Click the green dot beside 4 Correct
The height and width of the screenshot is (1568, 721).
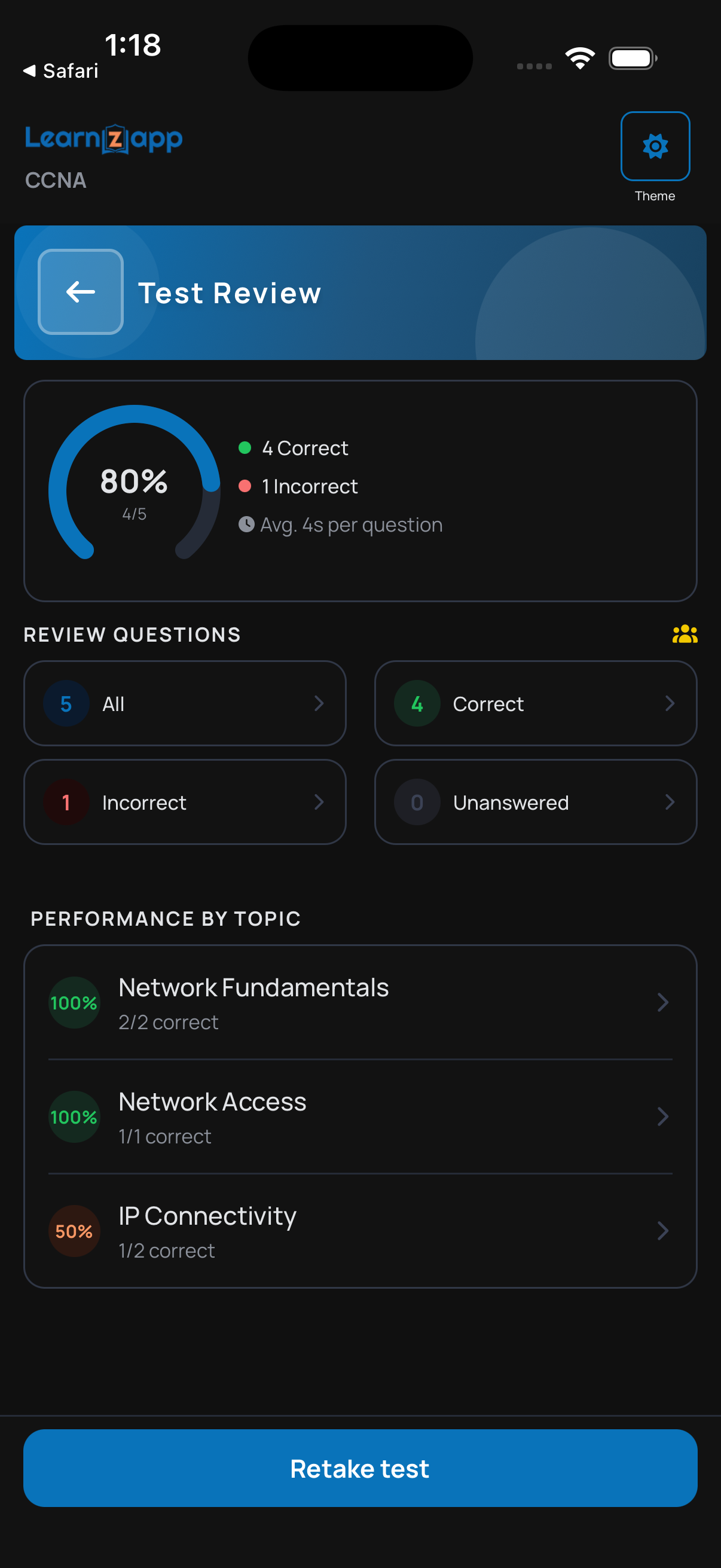(246, 447)
